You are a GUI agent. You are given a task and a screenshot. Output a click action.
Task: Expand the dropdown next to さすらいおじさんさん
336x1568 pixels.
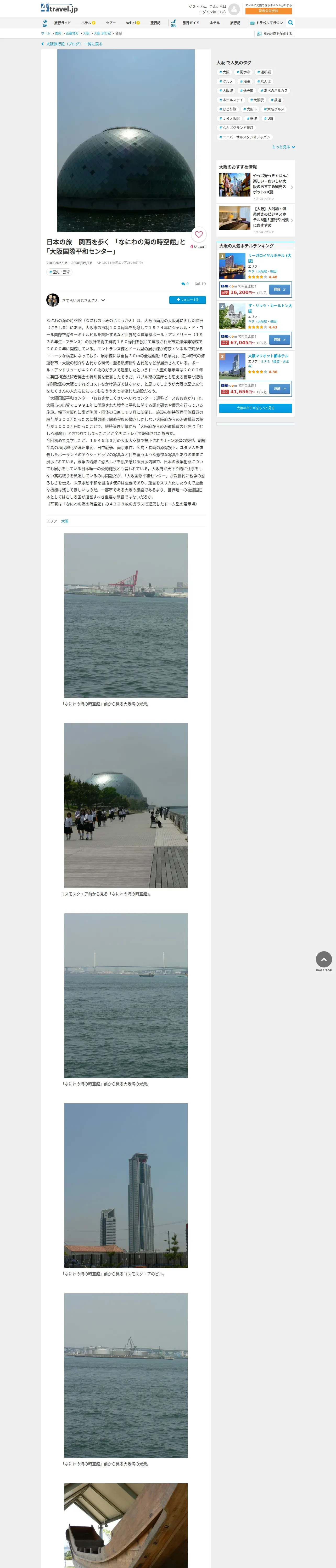(x=103, y=300)
